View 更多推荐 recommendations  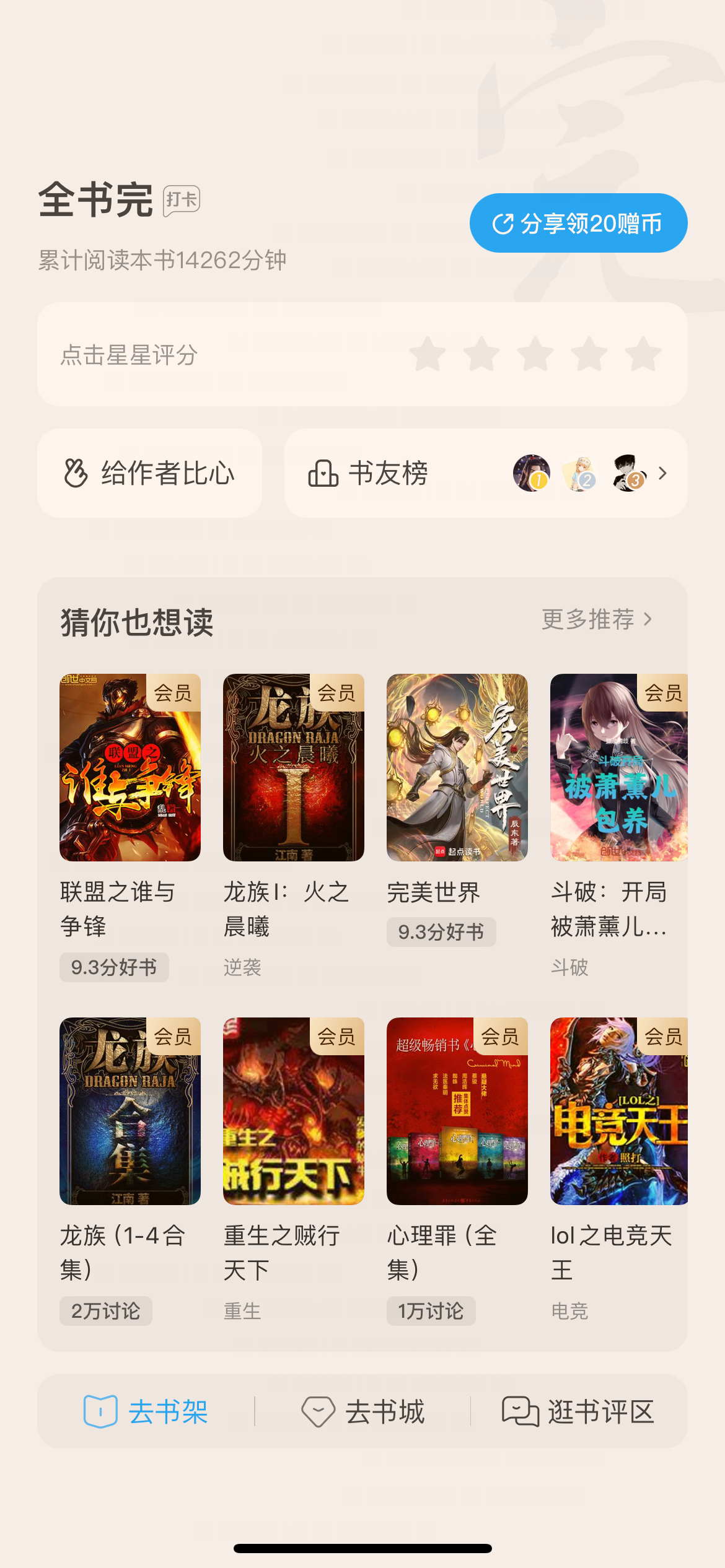(596, 619)
